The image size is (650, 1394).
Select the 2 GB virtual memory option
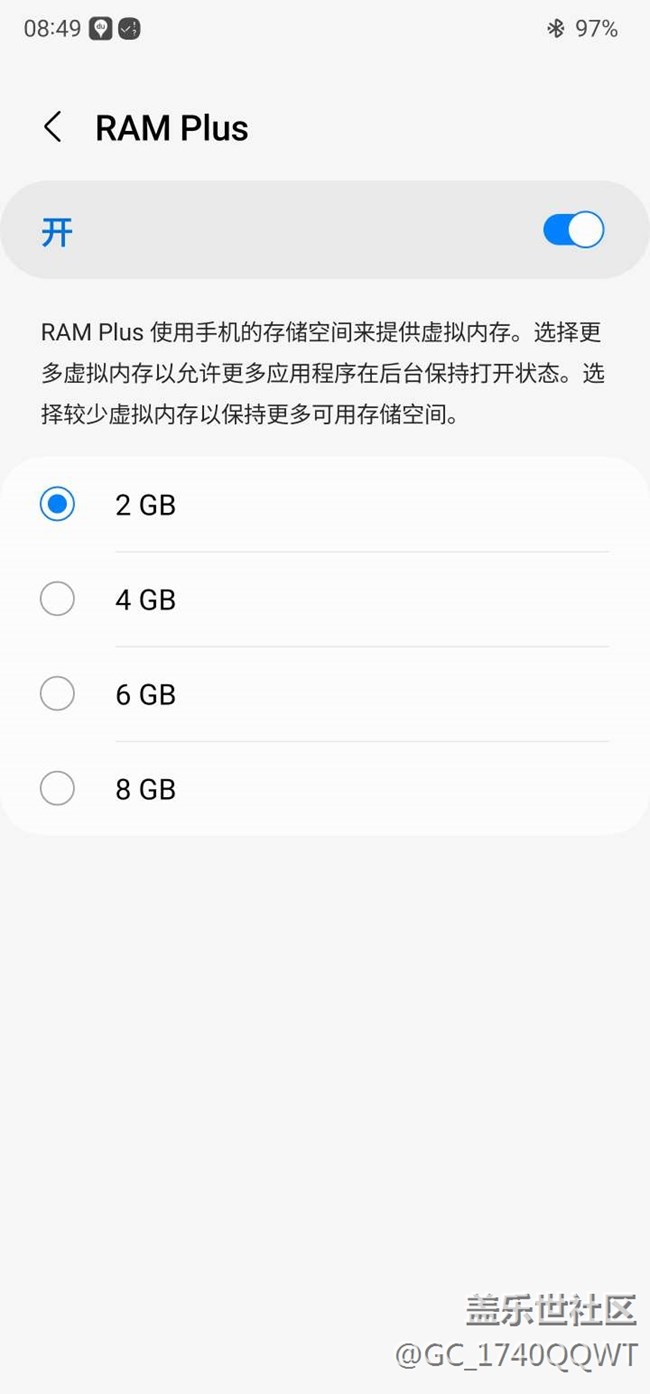coord(58,505)
